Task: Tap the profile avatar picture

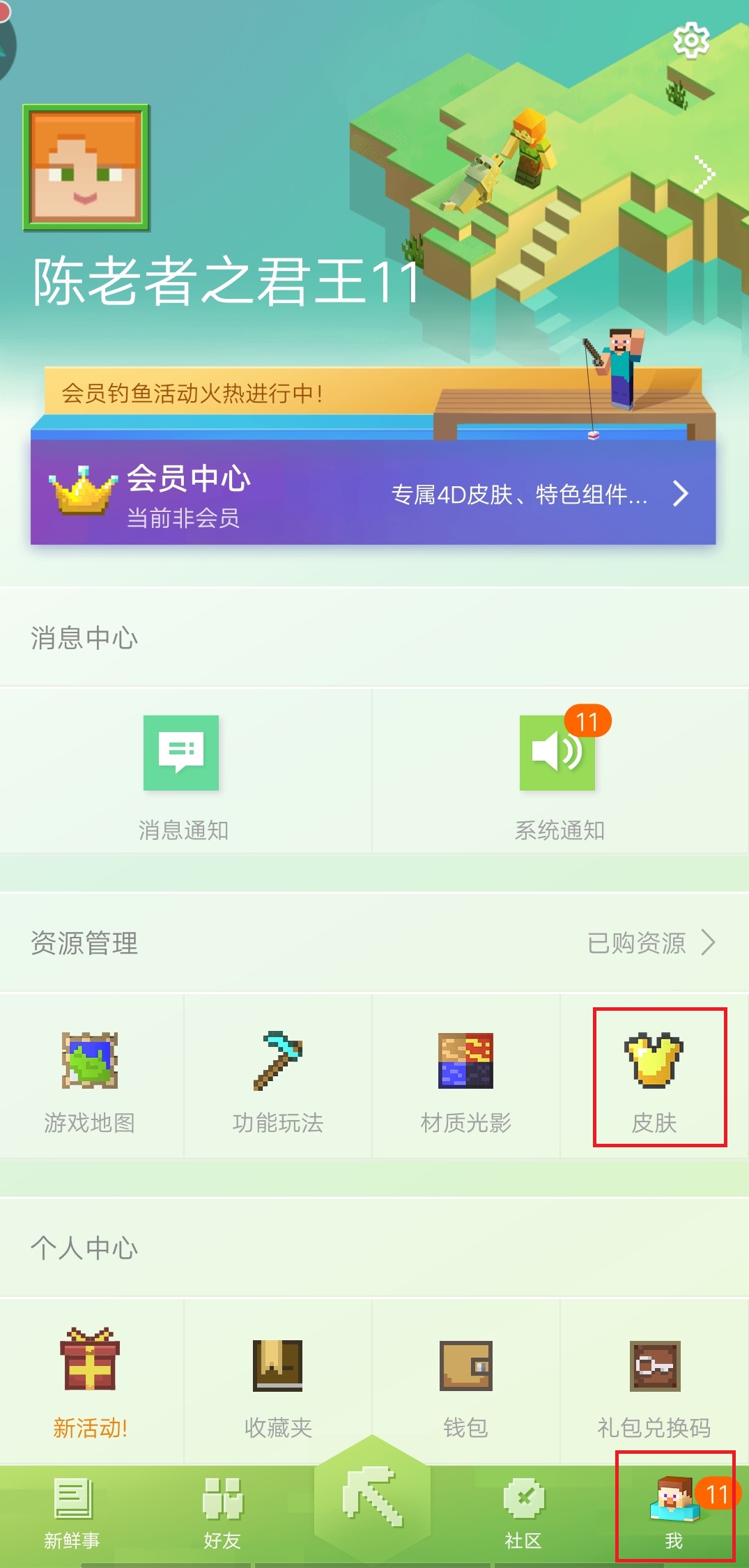Action: tap(86, 168)
